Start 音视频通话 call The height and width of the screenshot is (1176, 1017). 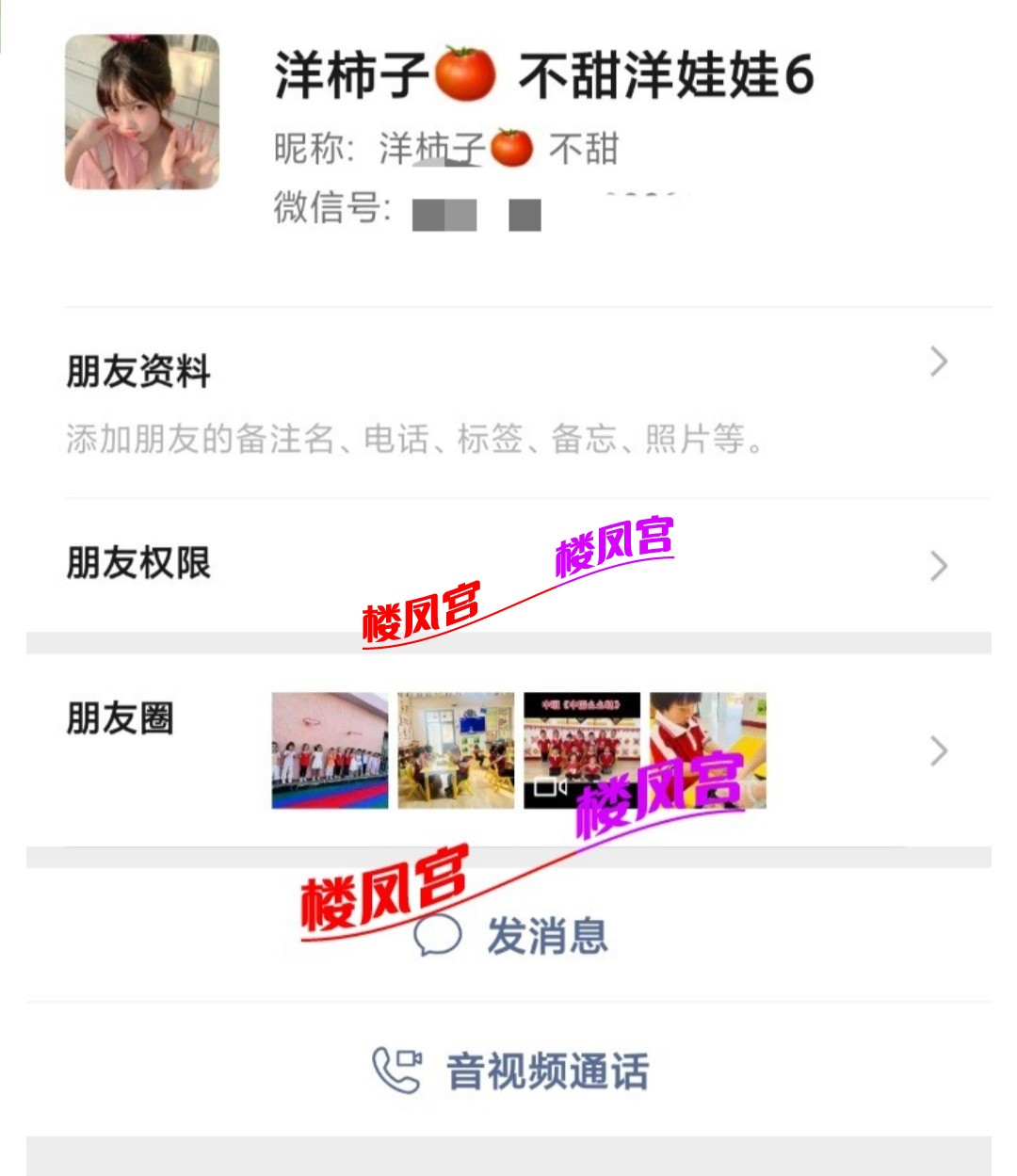click(511, 1071)
